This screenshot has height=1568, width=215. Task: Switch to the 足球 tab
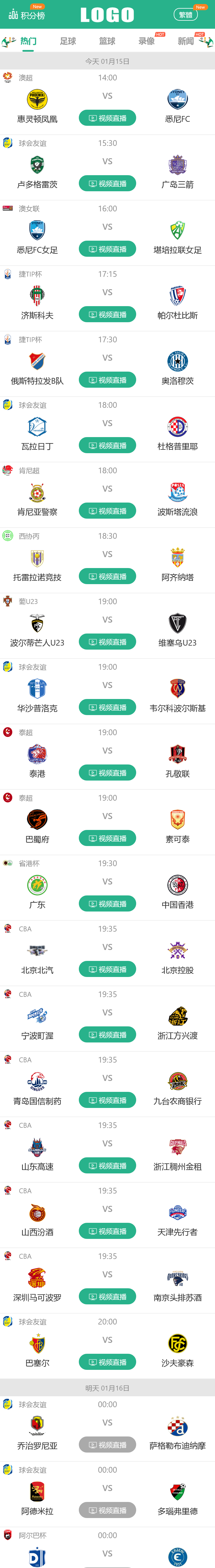(x=68, y=41)
